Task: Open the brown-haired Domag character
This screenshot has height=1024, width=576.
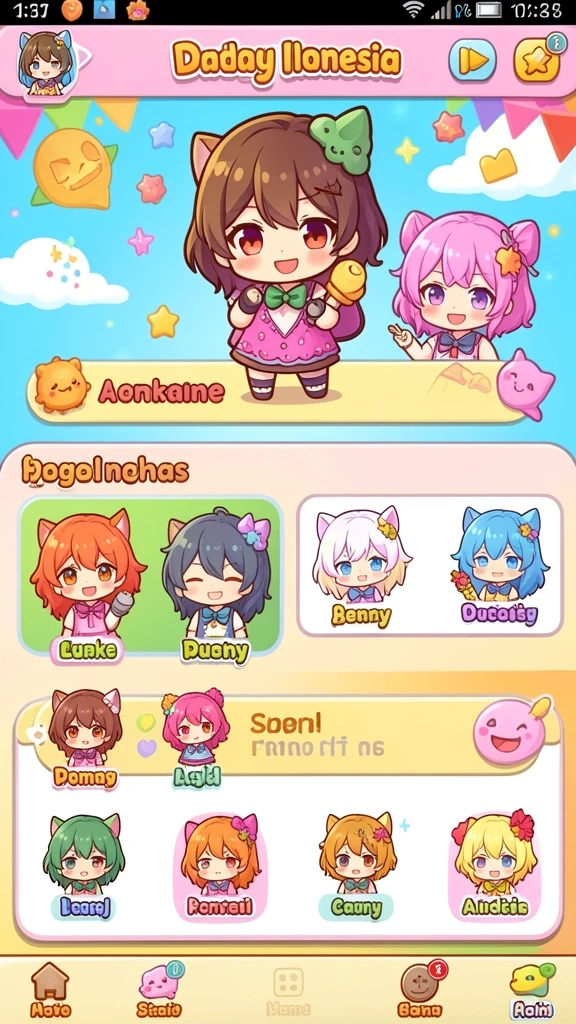Action: (85, 738)
